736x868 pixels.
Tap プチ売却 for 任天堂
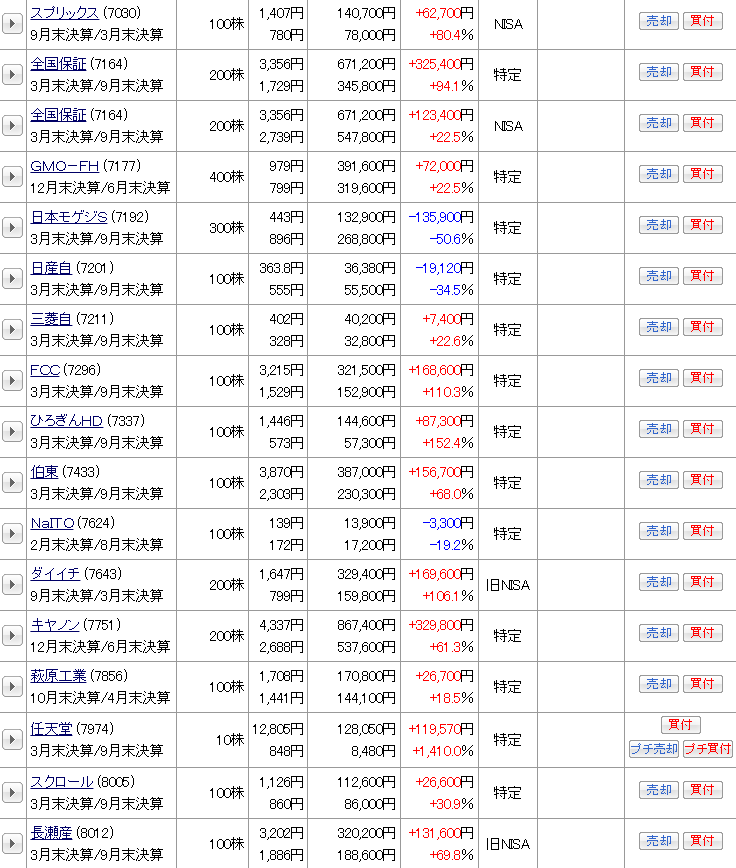point(654,749)
